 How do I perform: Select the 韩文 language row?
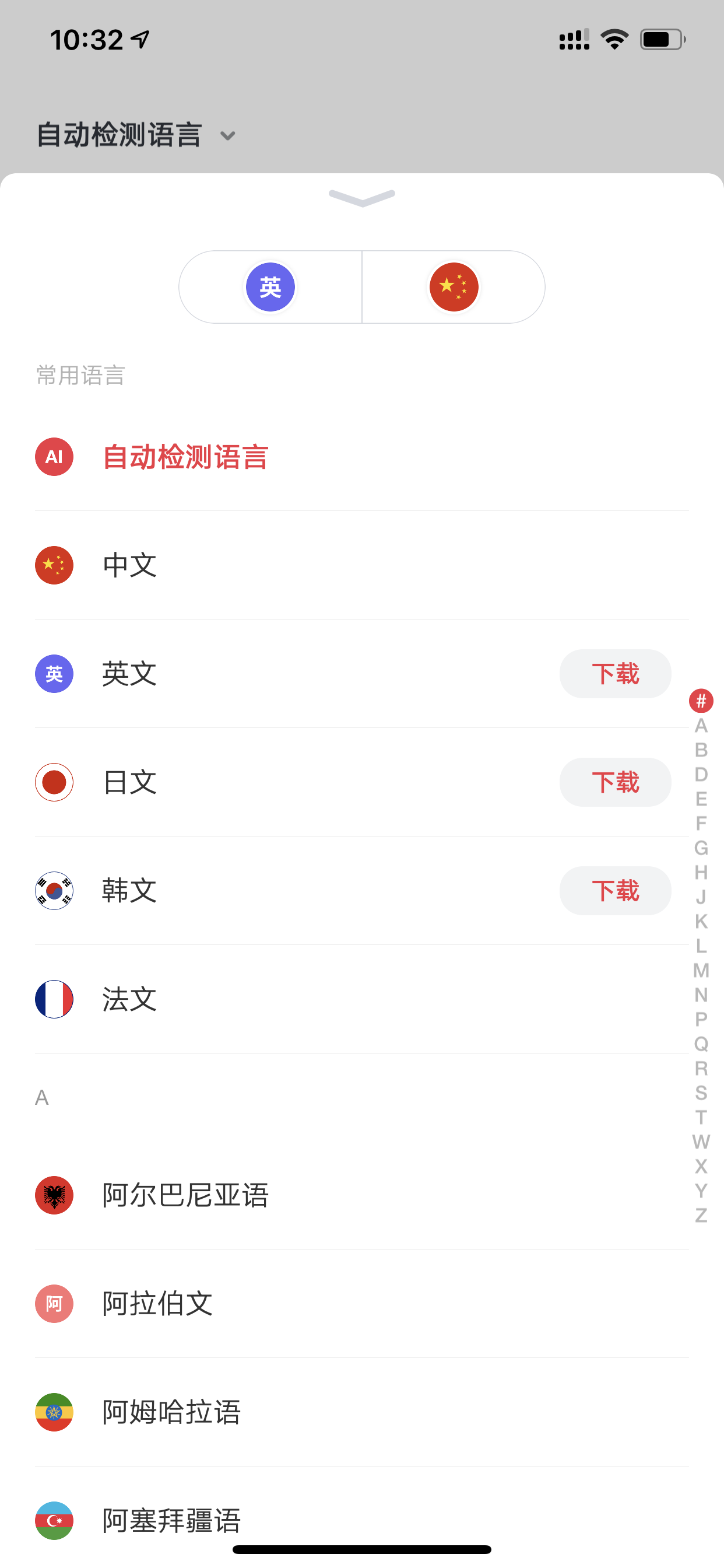297,891
